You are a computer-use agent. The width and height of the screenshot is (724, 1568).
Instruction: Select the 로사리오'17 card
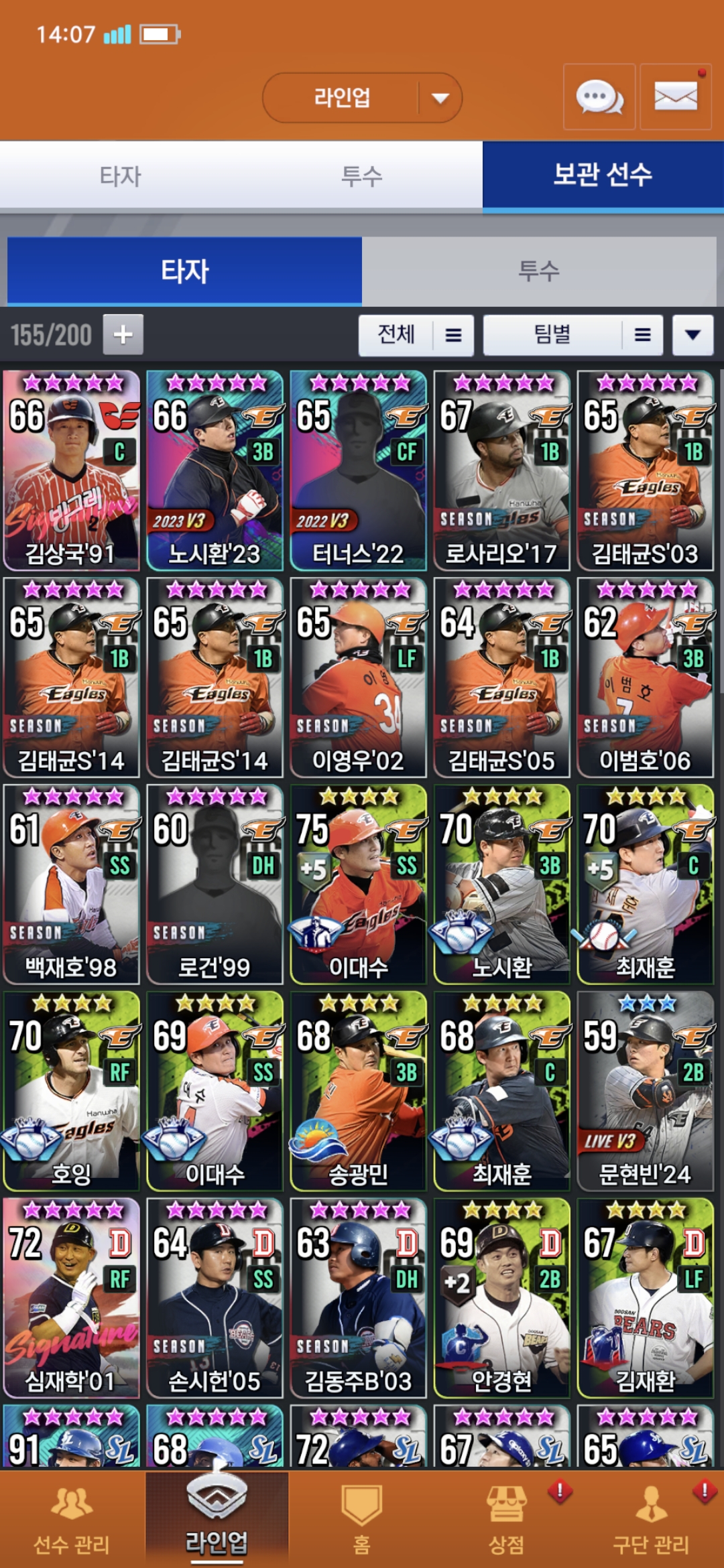pos(501,470)
